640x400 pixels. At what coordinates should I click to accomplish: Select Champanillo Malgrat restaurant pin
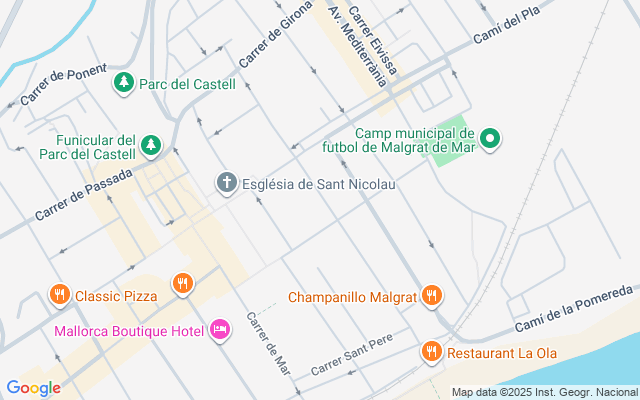(x=432, y=296)
